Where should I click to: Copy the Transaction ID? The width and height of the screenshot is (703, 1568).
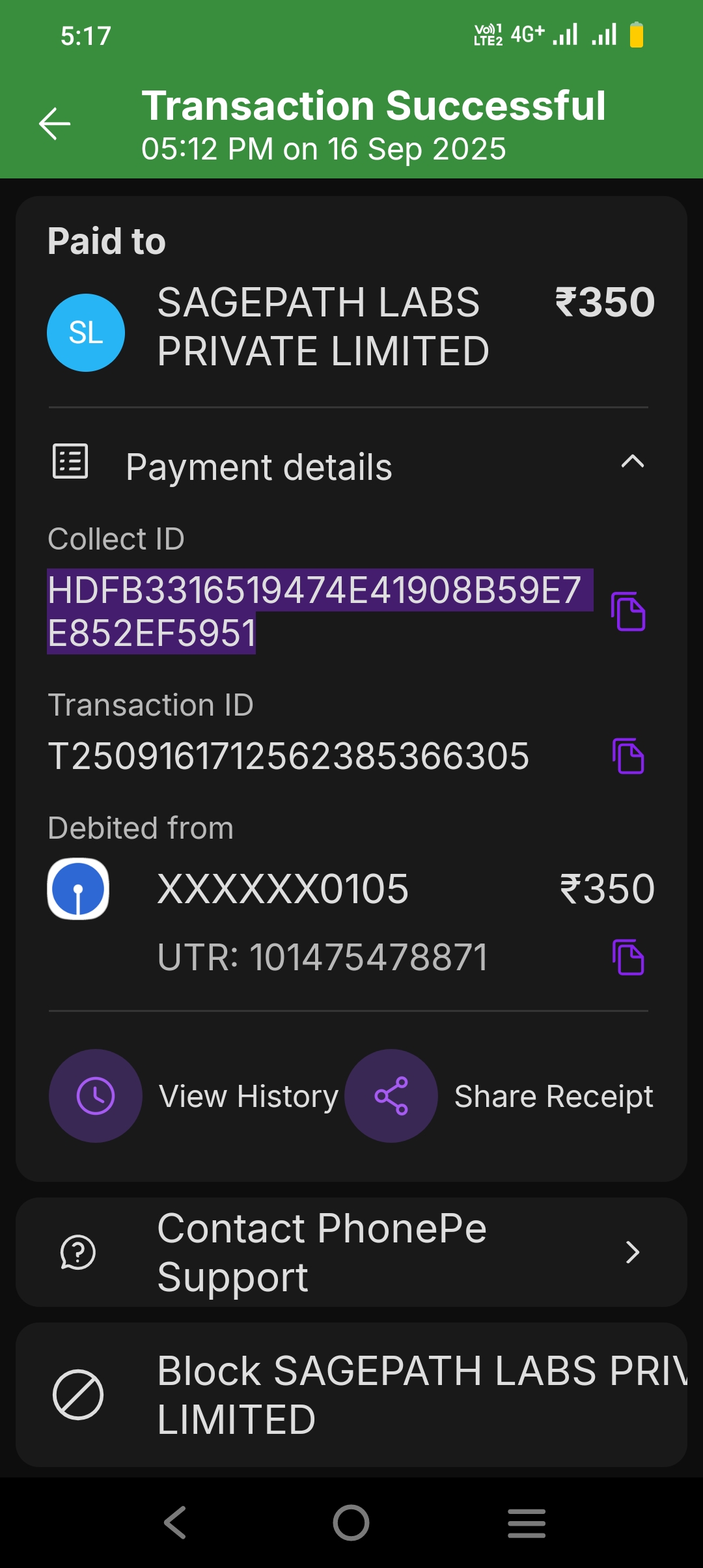pos(628,756)
